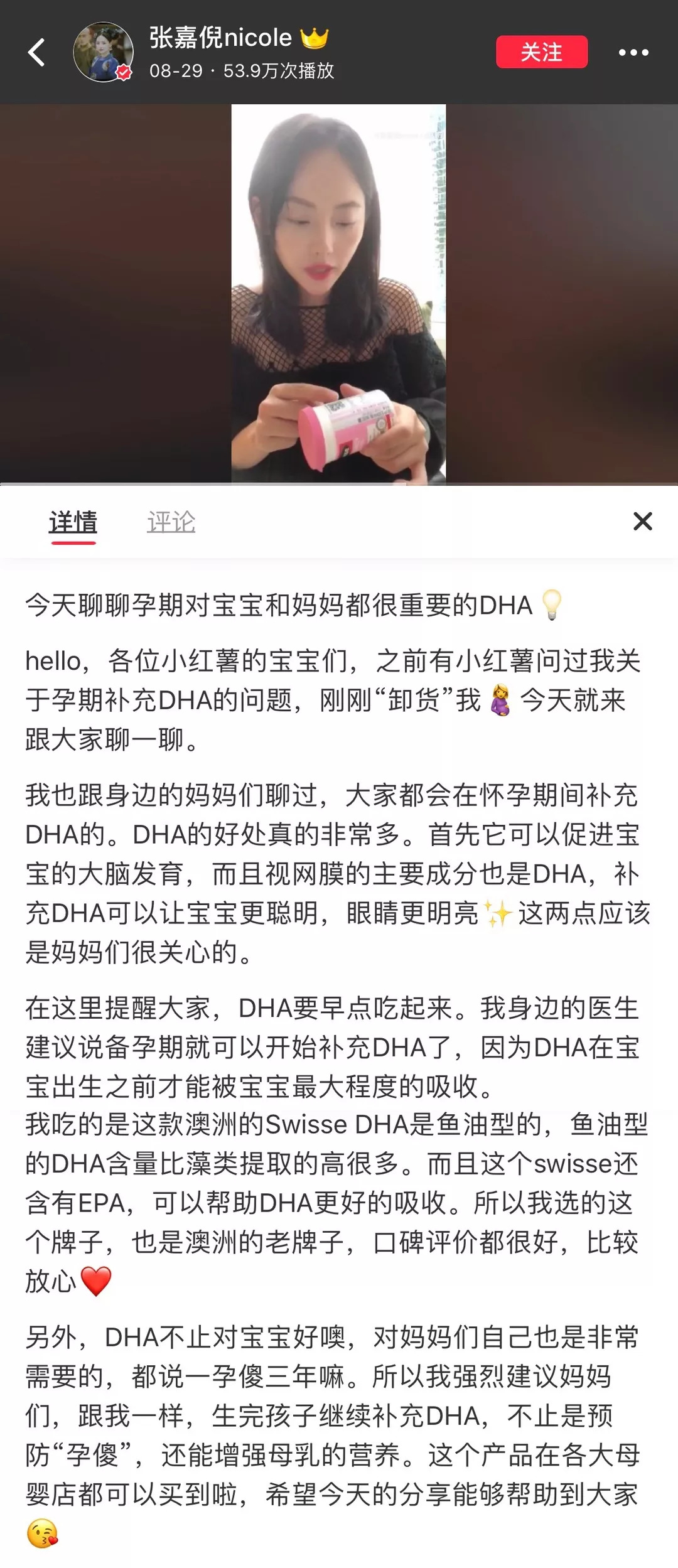The image size is (678, 1568).
Task: Tap the red underline beneath 详情
Action: [73, 544]
